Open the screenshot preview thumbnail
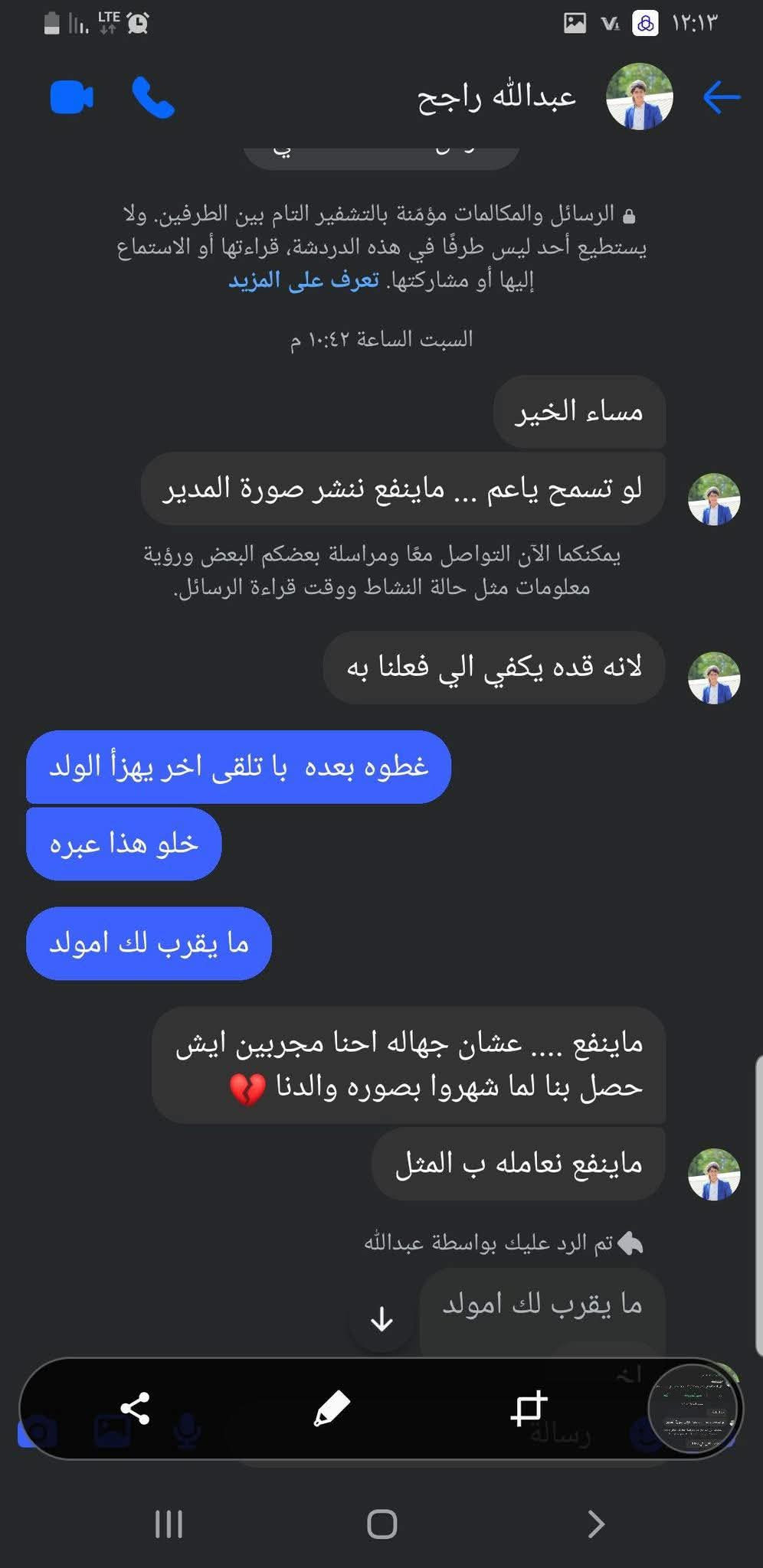This screenshot has width=763, height=1568. 693,1408
